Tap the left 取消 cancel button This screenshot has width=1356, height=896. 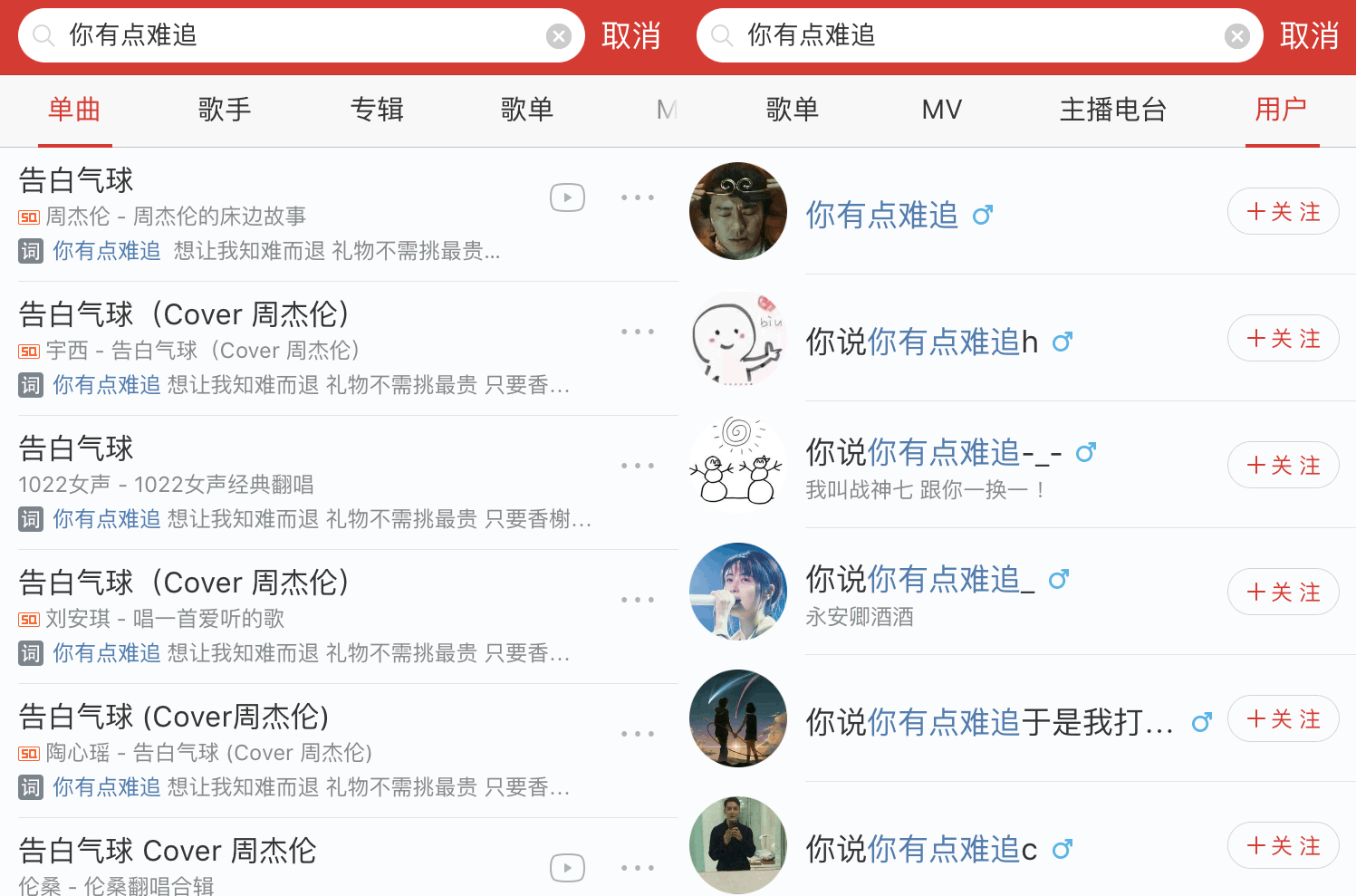point(631,36)
